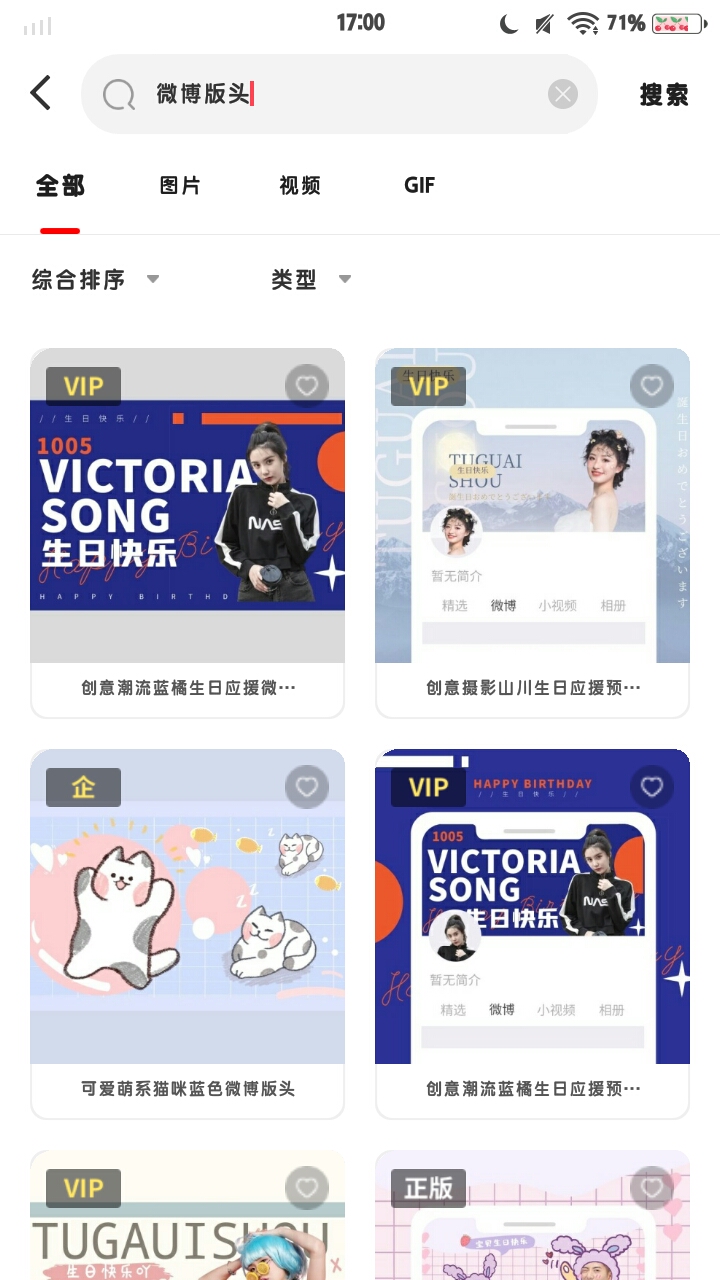Switch to the GIF tab
This screenshot has width=720, height=1280.
pyautogui.click(x=419, y=186)
